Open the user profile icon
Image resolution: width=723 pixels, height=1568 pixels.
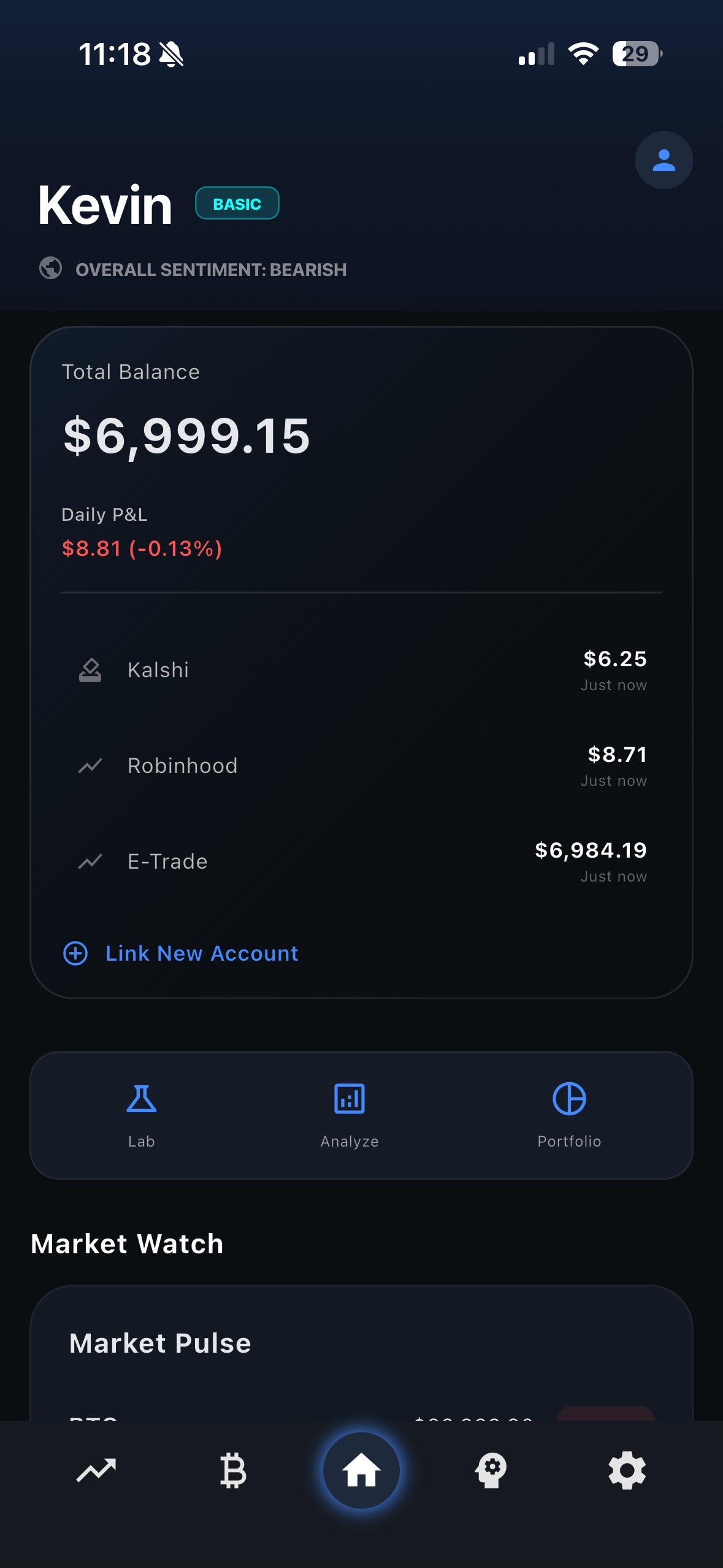click(x=664, y=160)
